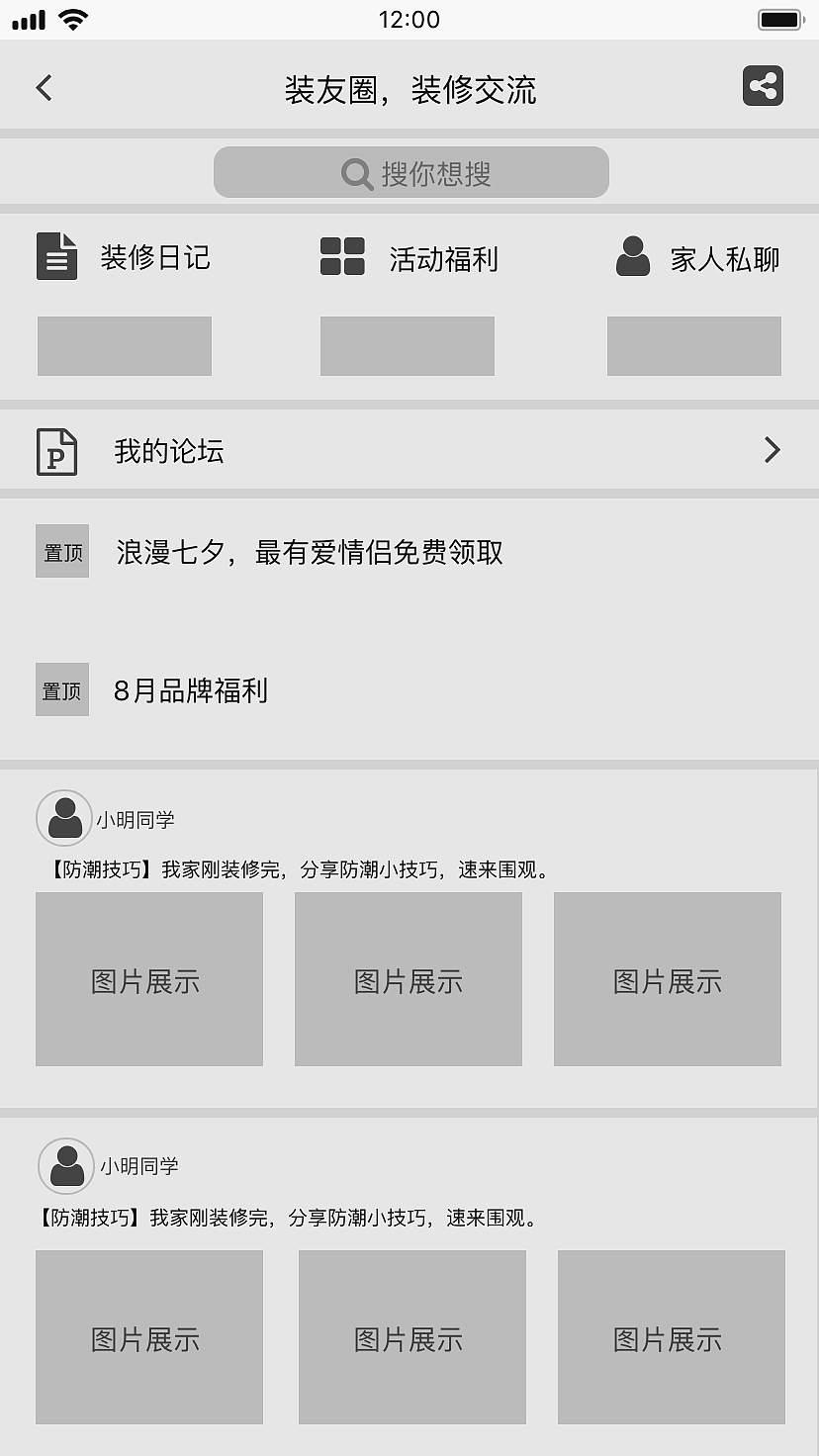Open the first 图片展示 thumbnail of the top post
Screen dimensions: 819x1456
(x=149, y=979)
